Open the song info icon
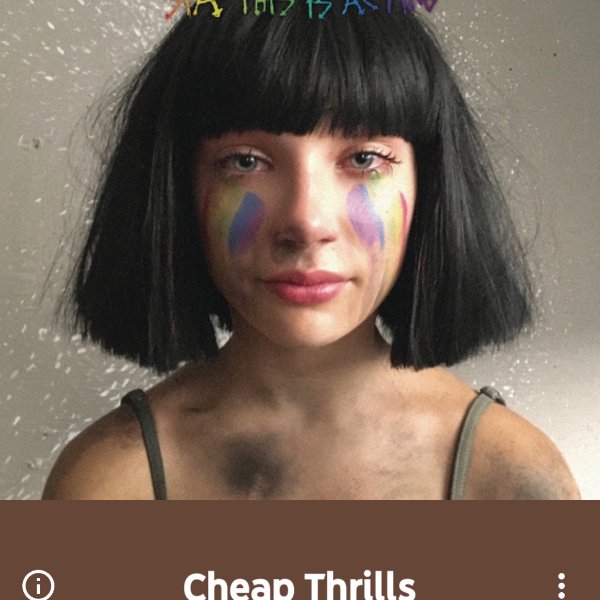Screen dimensions: 600x600 pyautogui.click(x=38, y=585)
